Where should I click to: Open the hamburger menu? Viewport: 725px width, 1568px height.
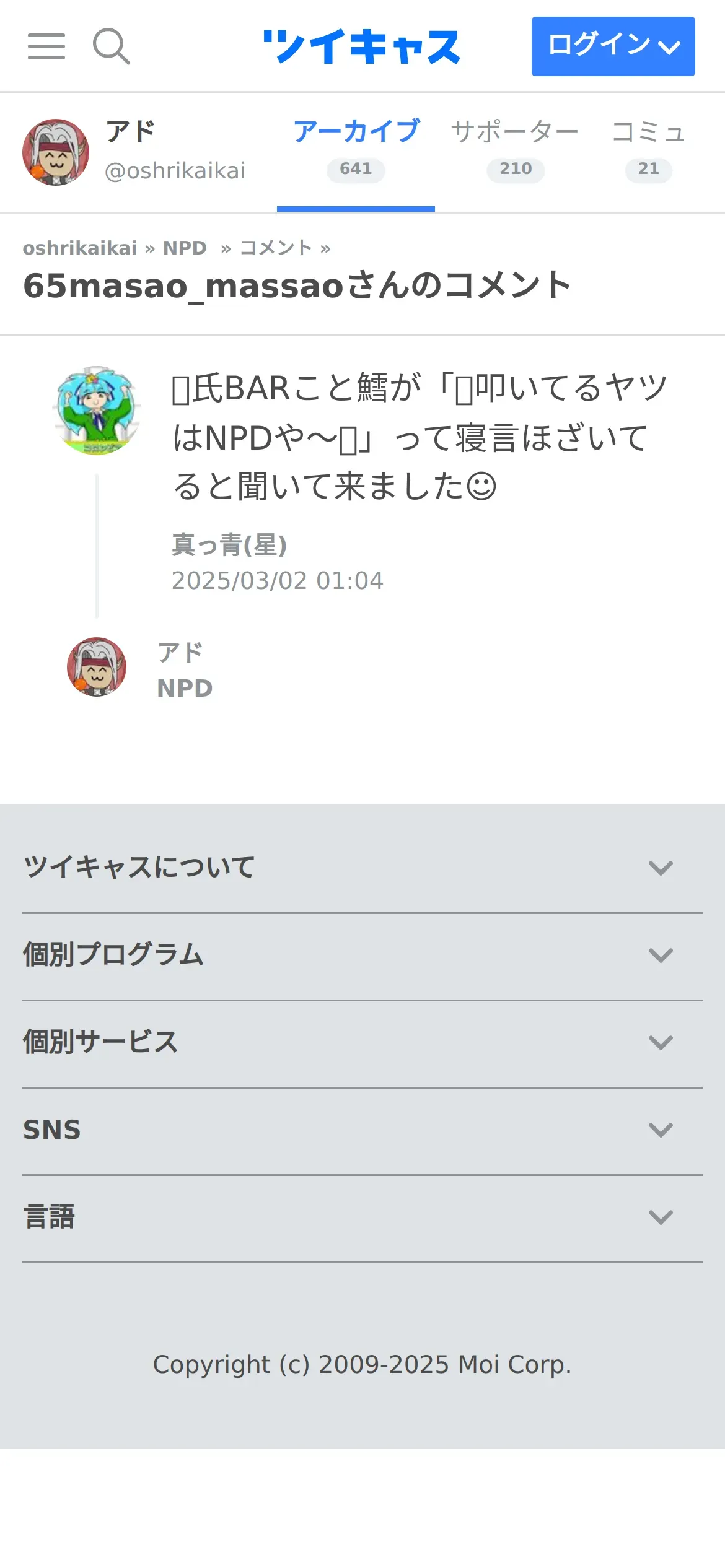(46, 46)
